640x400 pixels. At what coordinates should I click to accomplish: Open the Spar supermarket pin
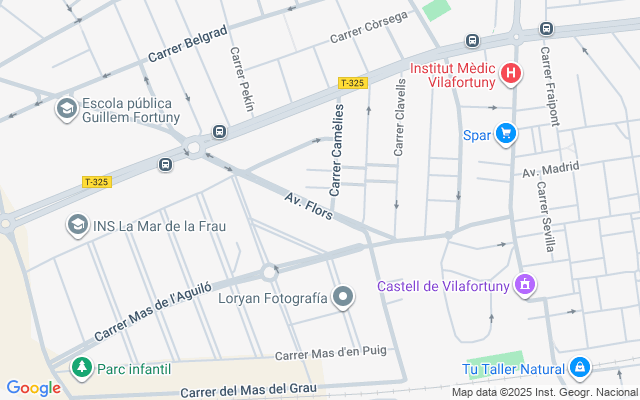pos(506,134)
